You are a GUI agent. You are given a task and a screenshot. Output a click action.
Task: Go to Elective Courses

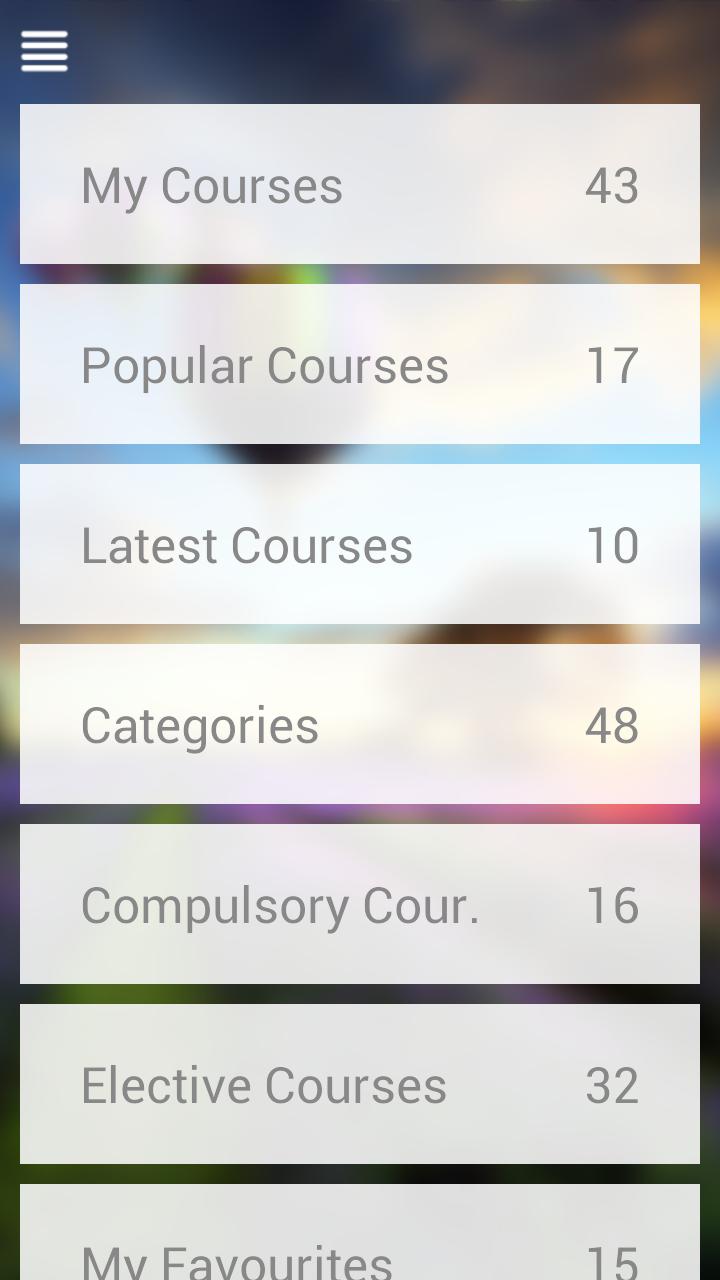(x=360, y=1085)
